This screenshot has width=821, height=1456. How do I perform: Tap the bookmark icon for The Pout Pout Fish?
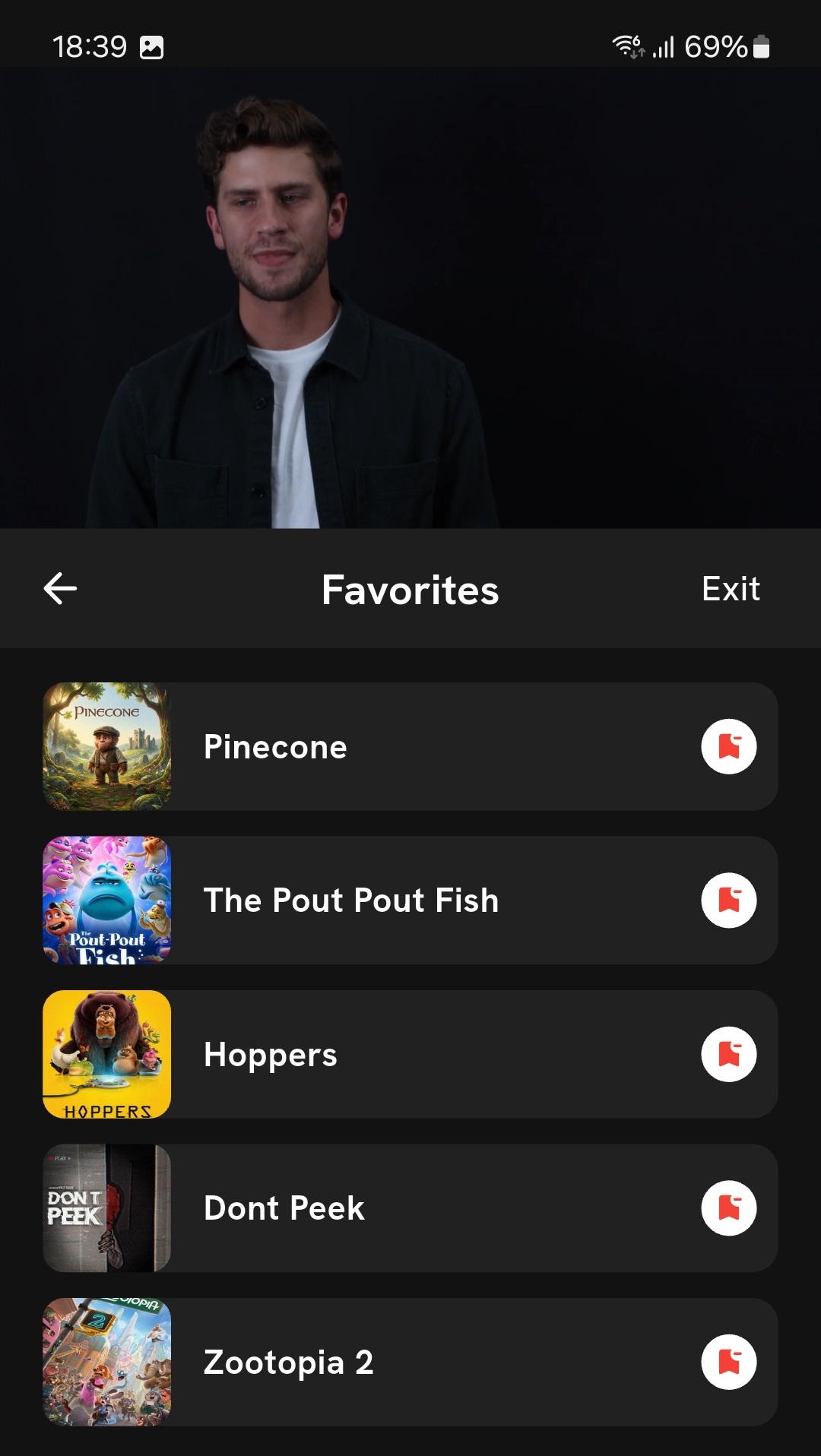click(728, 901)
